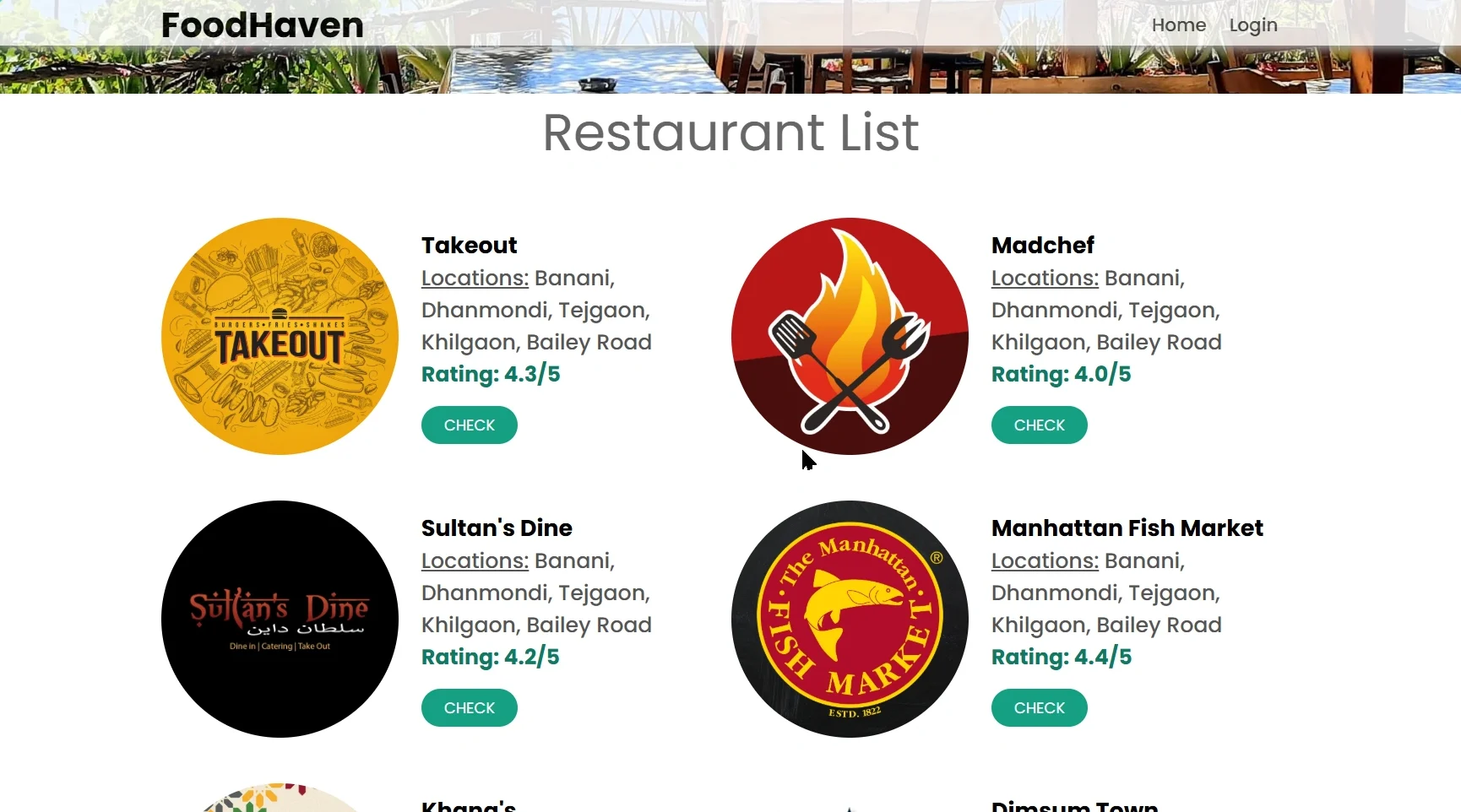
Task: Check the Madchef restaurant
Action: point(1039,425)
